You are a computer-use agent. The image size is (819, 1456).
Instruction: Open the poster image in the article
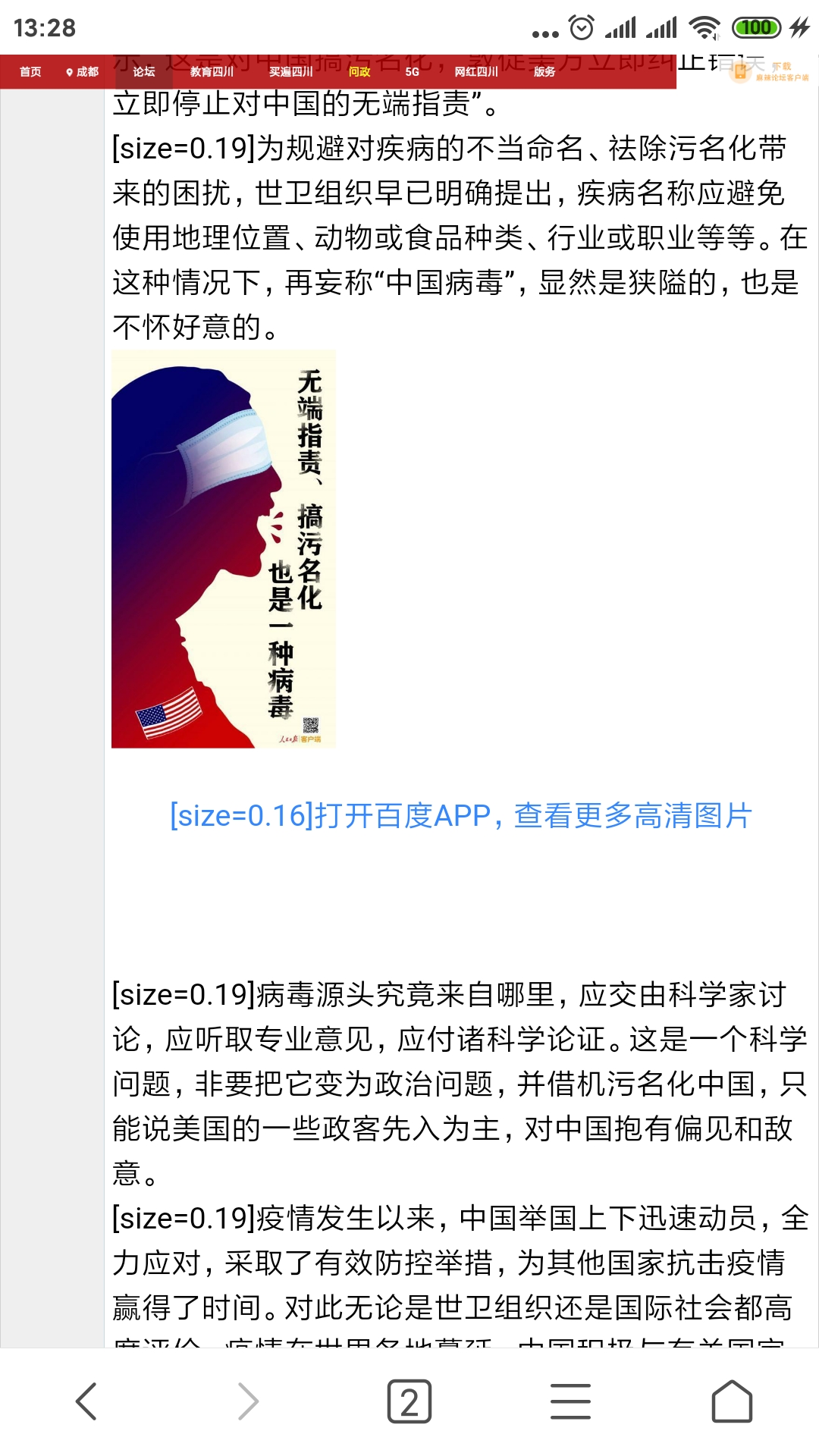click(x=223, y=549)
